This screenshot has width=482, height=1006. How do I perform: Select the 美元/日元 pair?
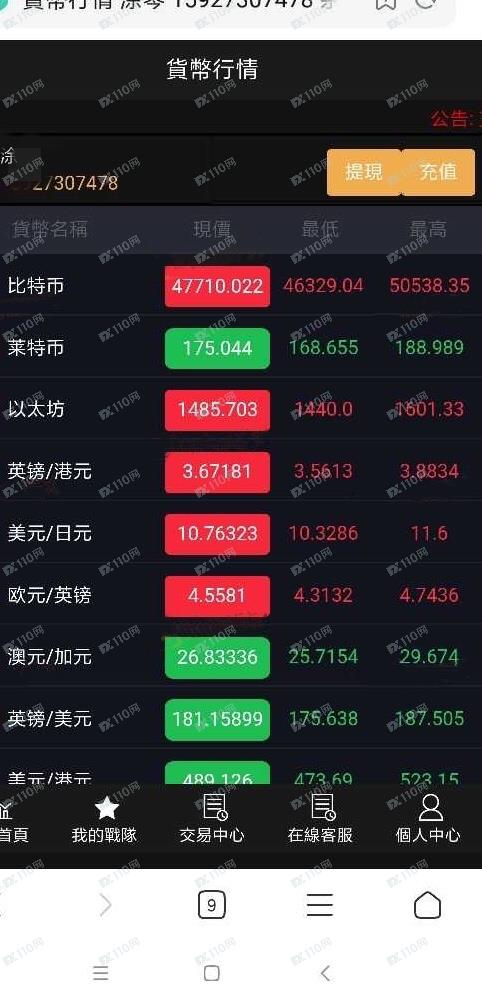pyautogui.click(x=241, y=533)
